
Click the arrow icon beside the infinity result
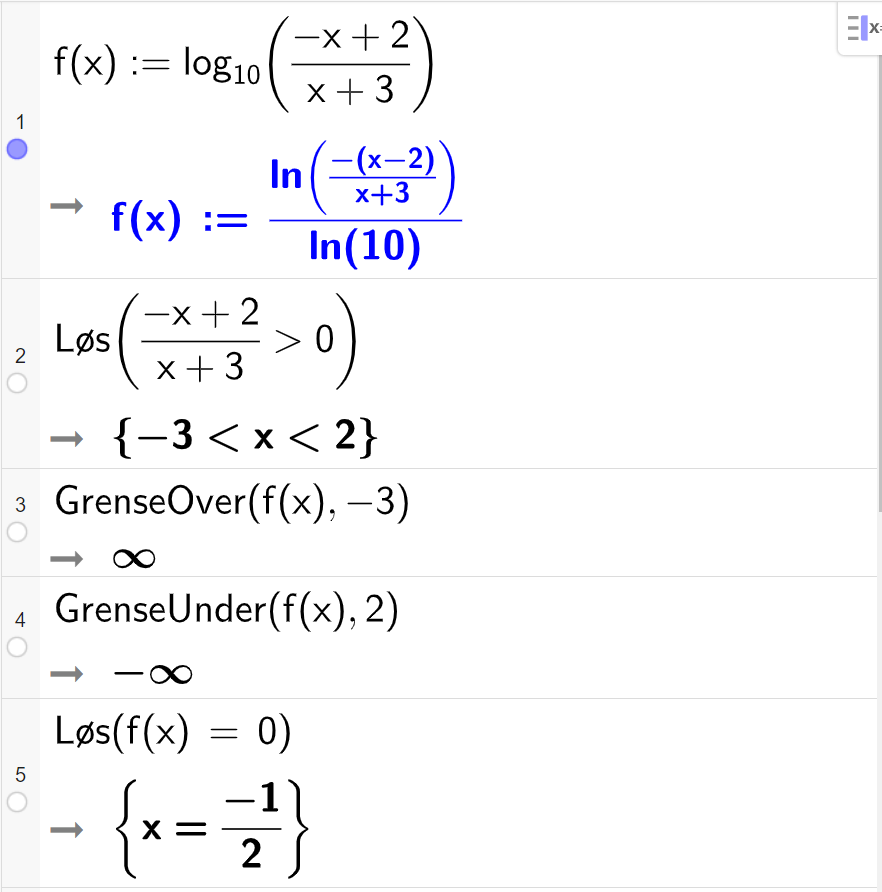coord(66,558)
